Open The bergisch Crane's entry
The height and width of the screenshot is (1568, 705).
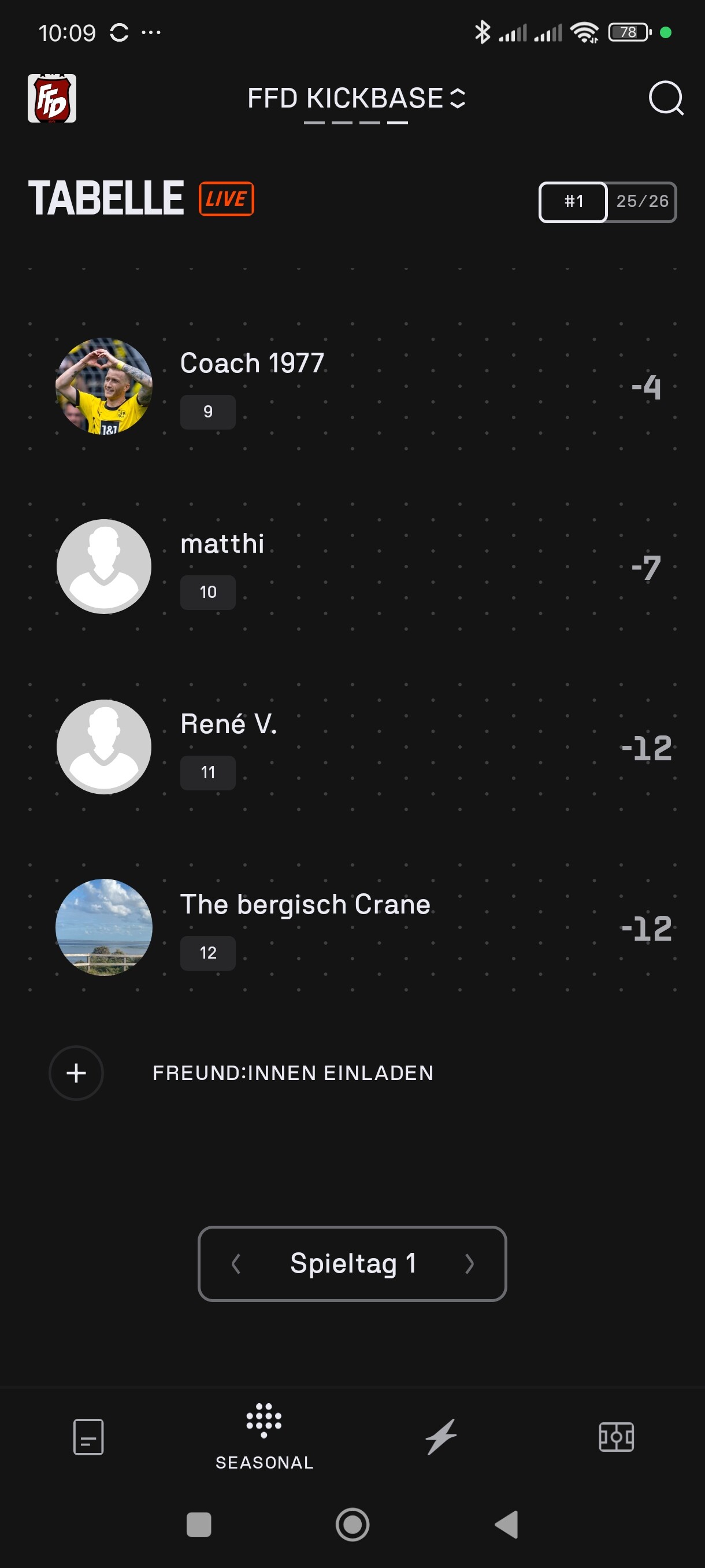352,927
